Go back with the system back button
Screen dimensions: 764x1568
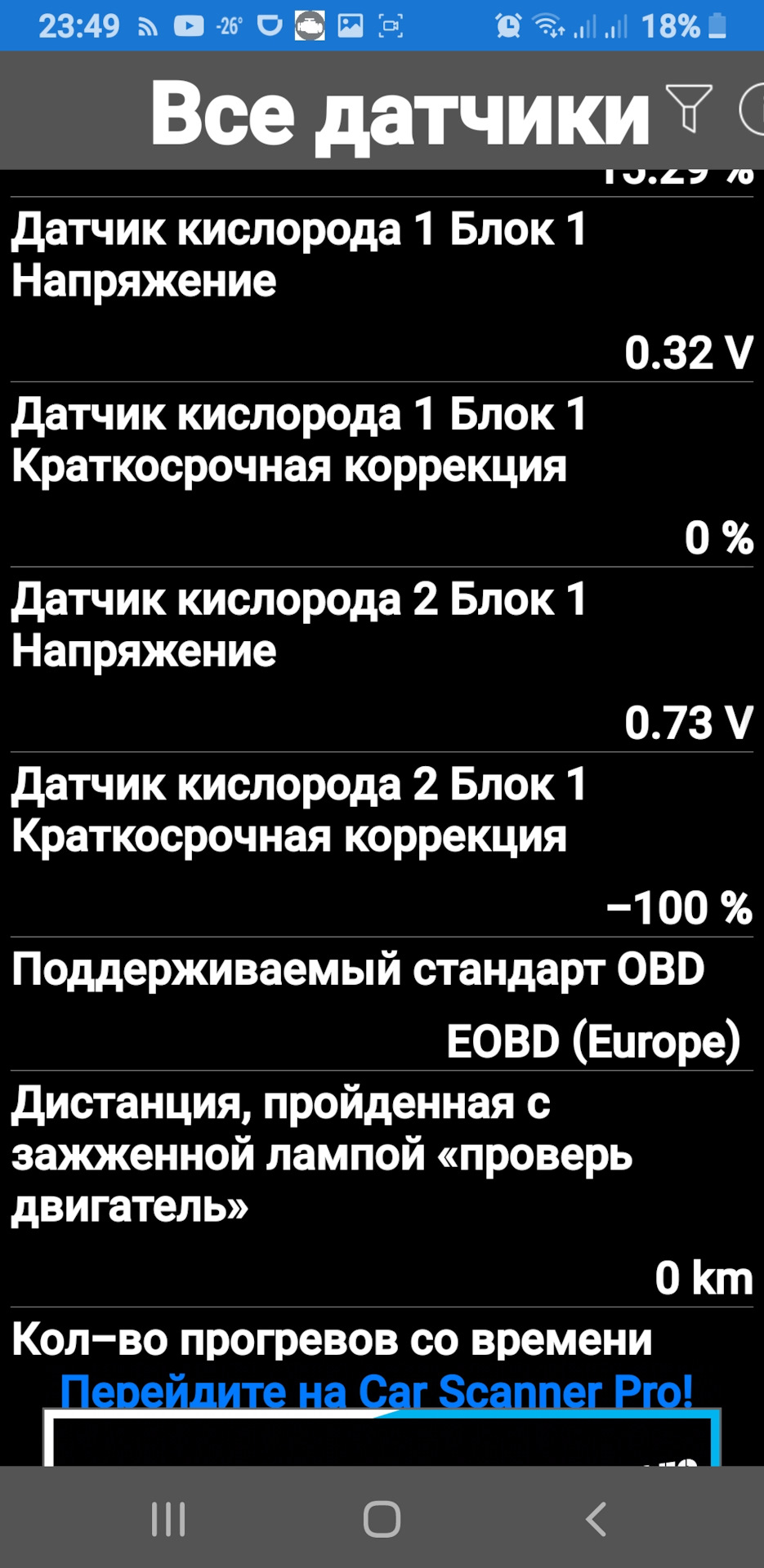click(x=596, y=1519)
